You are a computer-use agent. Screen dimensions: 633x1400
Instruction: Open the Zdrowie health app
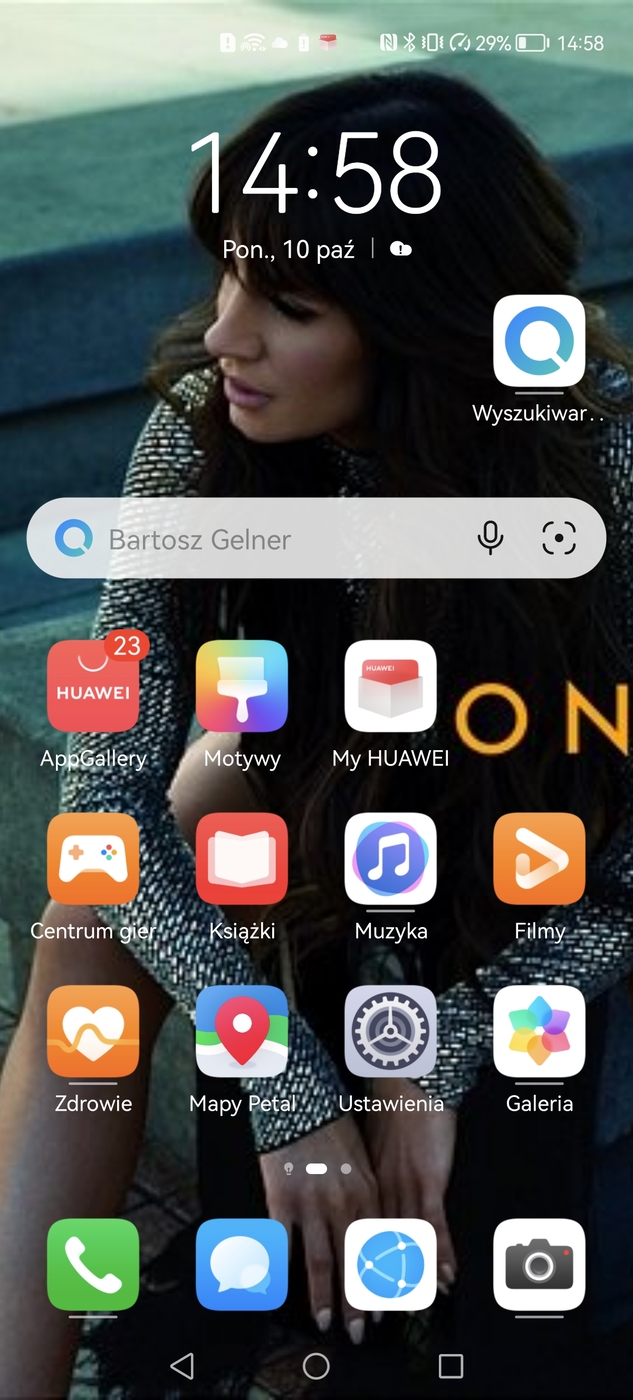click(x=93, y=1032)
